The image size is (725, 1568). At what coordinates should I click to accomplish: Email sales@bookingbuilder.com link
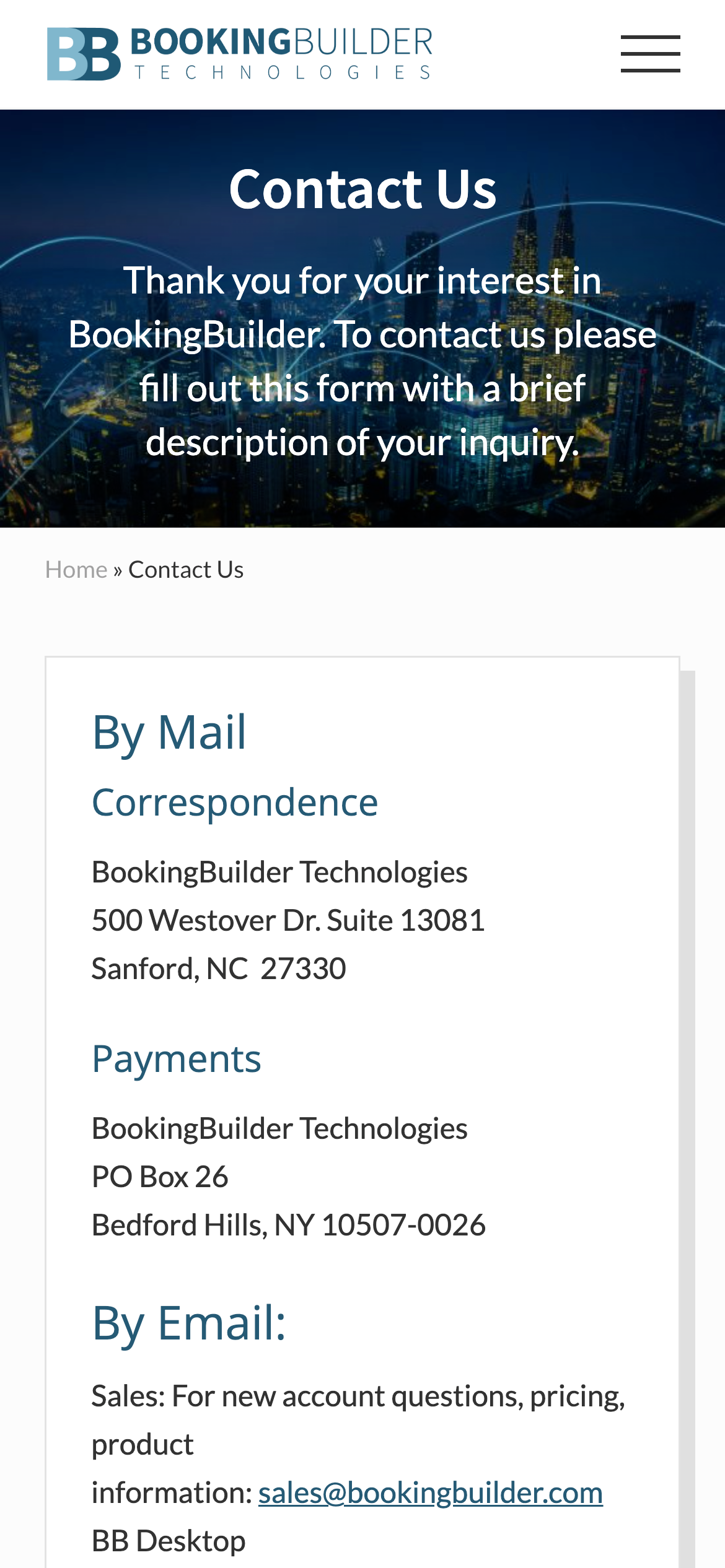click(431, 1492)
